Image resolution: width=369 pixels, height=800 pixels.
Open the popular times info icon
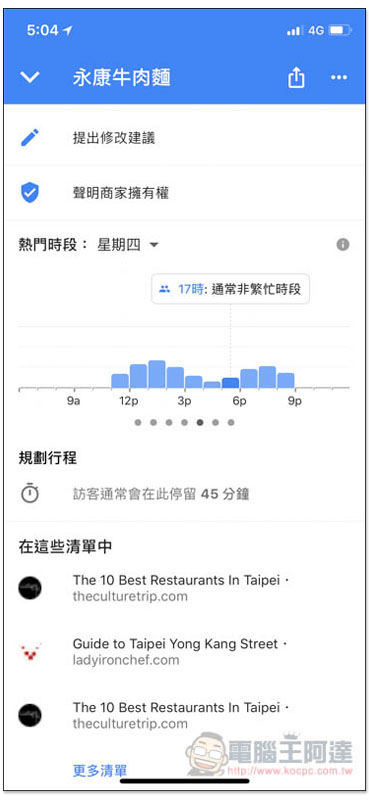(x=343, y=245)
